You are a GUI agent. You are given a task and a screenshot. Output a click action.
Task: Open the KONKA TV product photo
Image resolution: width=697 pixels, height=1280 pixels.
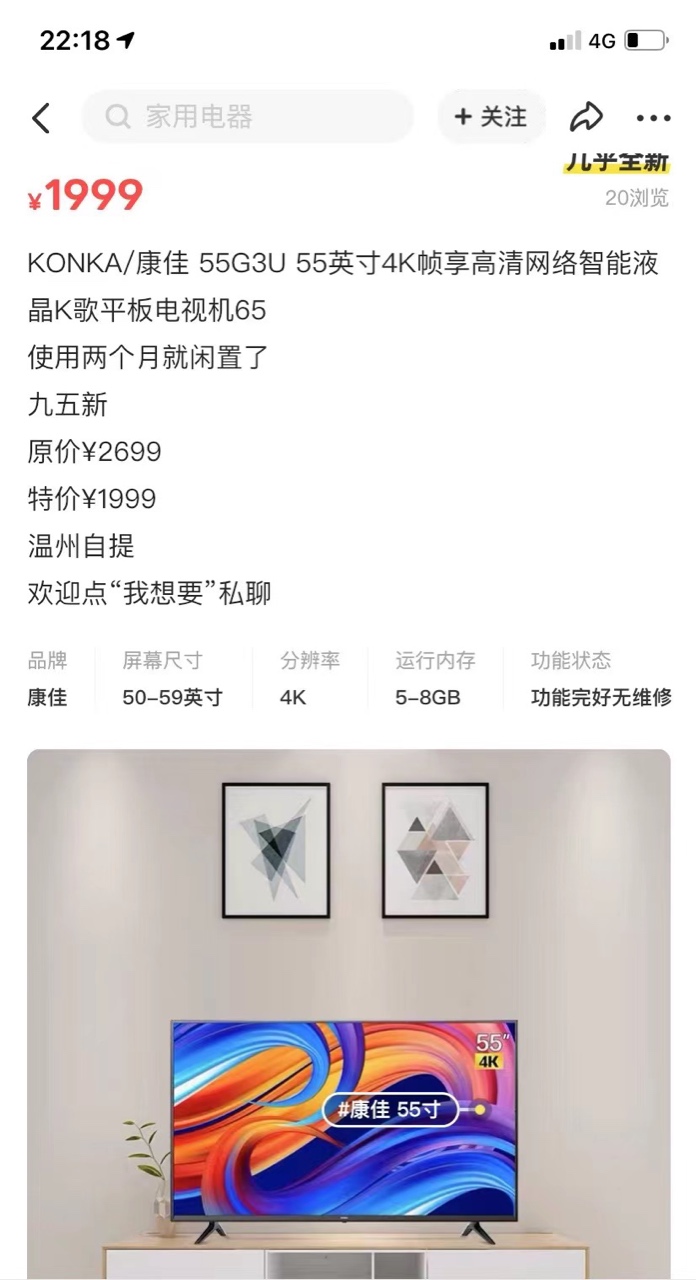(348, 1014)
